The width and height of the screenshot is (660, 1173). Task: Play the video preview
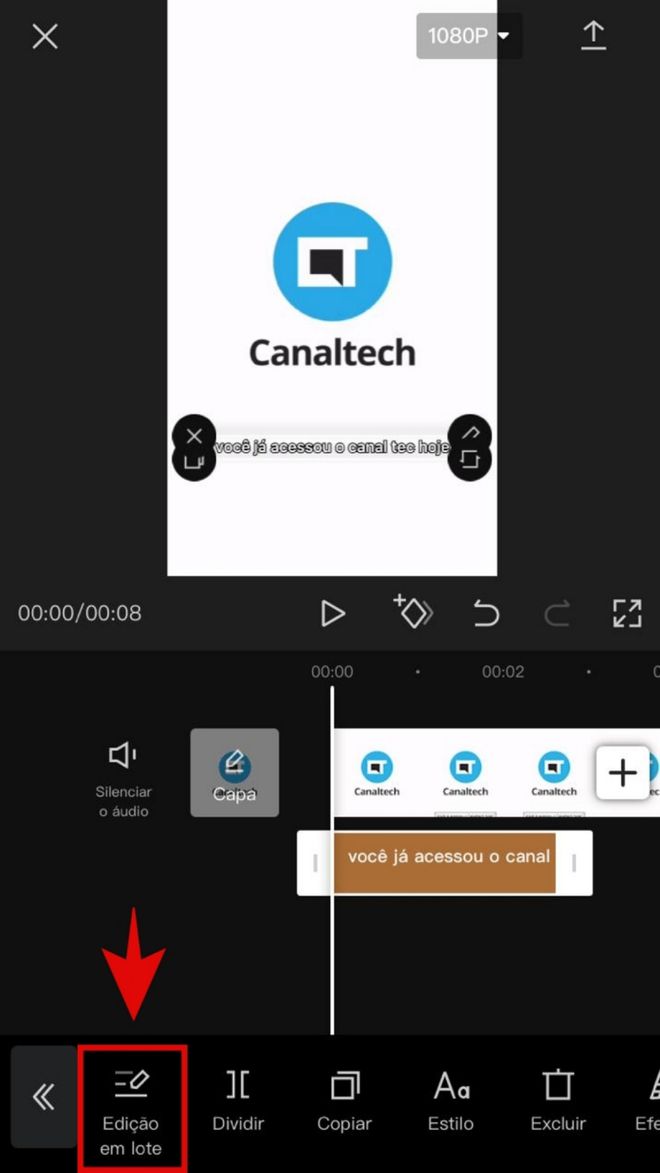(x=332, y=613)
